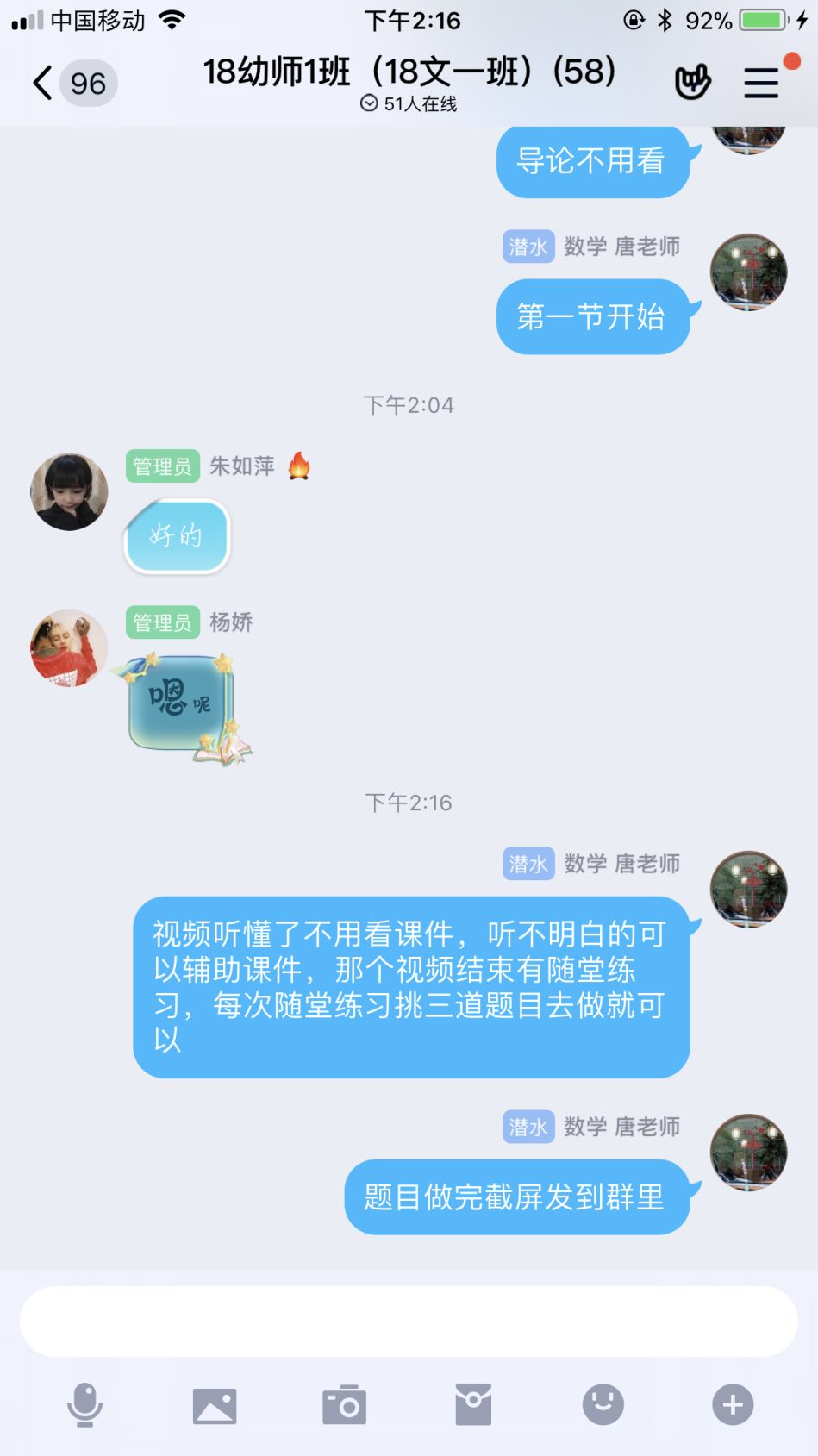Open the group interaction hand icon

[692, 83]
